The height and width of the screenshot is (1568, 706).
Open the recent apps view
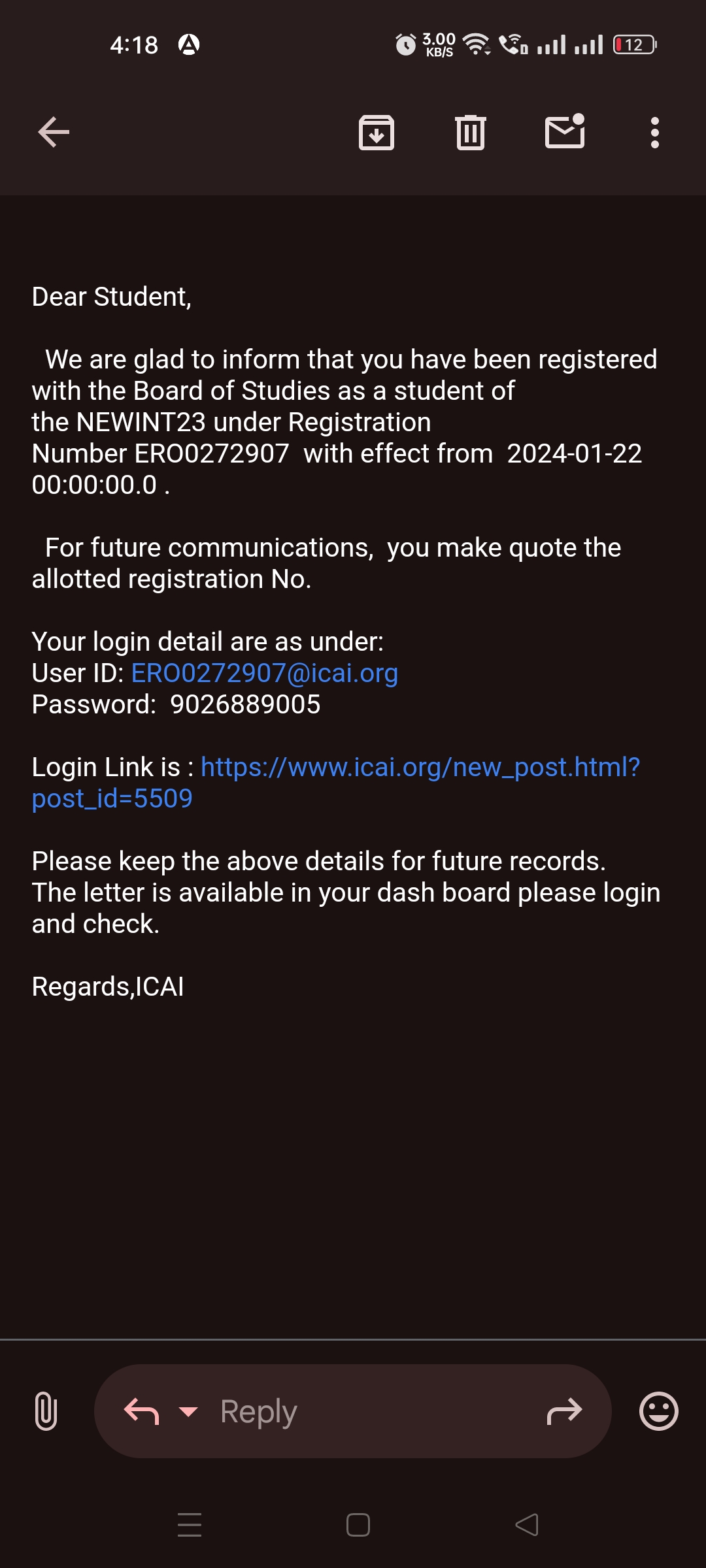(190, 1525)
